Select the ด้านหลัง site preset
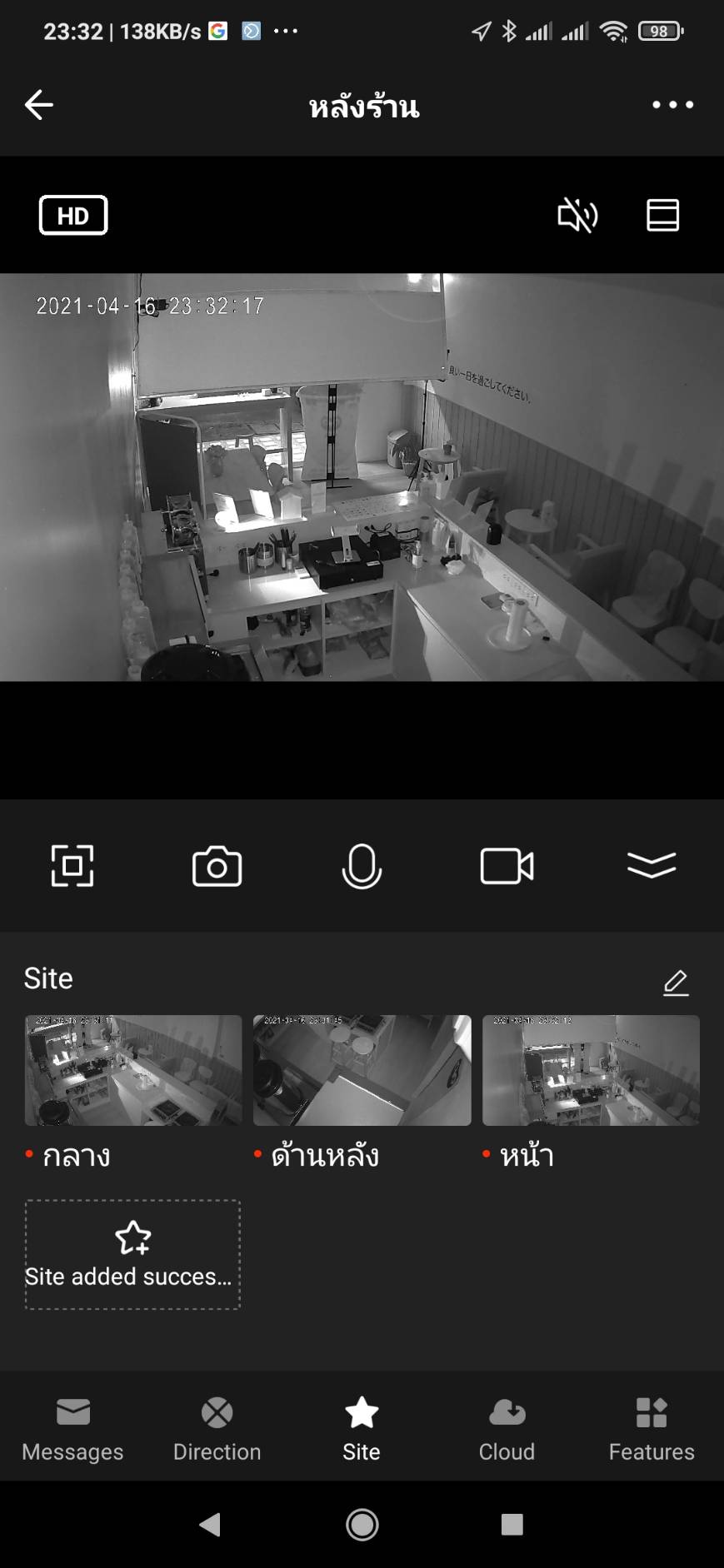This screenshot has width=724, height=1568. 362,1071
